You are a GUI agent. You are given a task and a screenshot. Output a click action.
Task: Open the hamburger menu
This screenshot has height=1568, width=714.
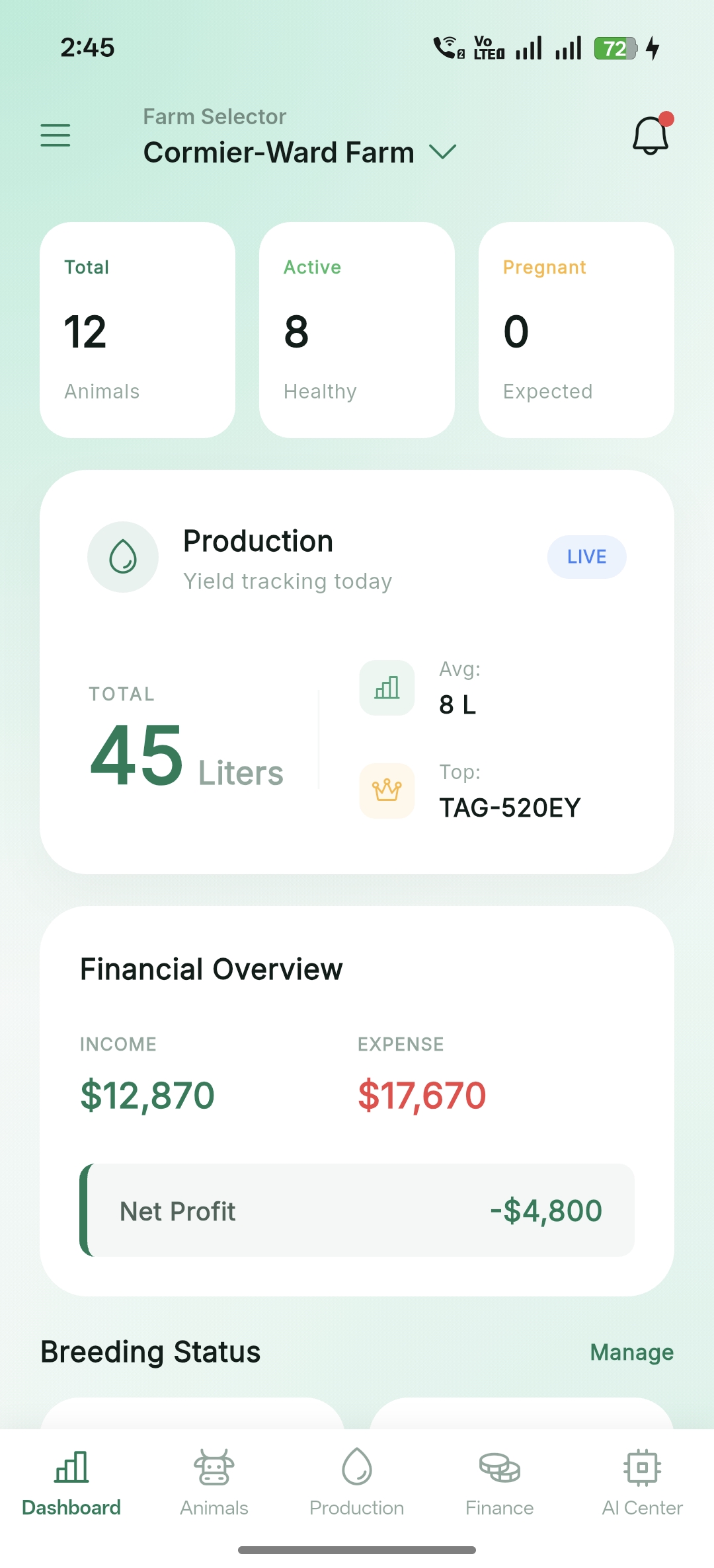(56, 135)
